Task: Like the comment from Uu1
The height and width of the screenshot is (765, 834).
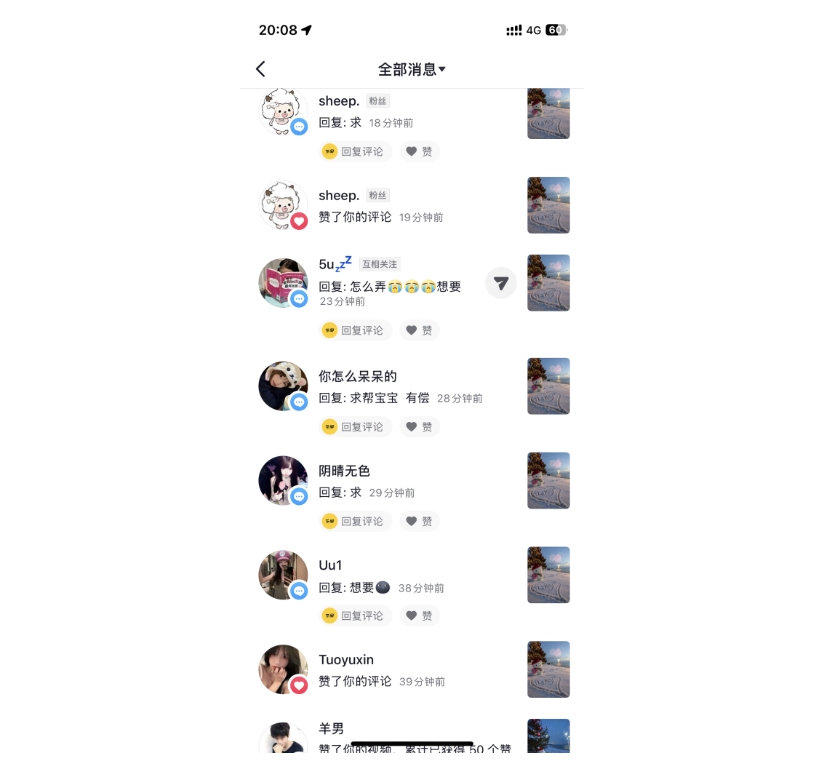Action: point(420,616)
